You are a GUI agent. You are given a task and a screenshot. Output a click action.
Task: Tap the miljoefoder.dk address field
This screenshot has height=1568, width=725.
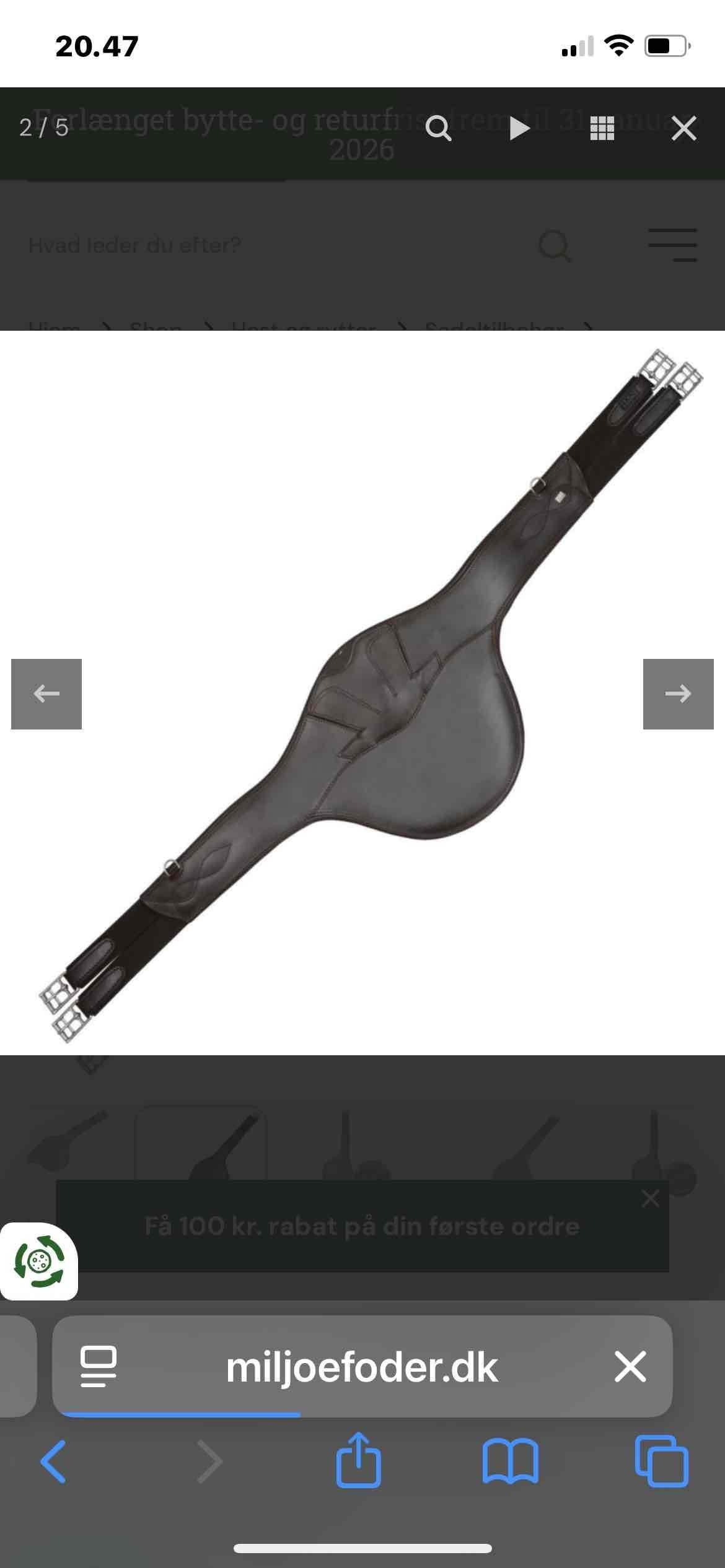click(362, 1367)
